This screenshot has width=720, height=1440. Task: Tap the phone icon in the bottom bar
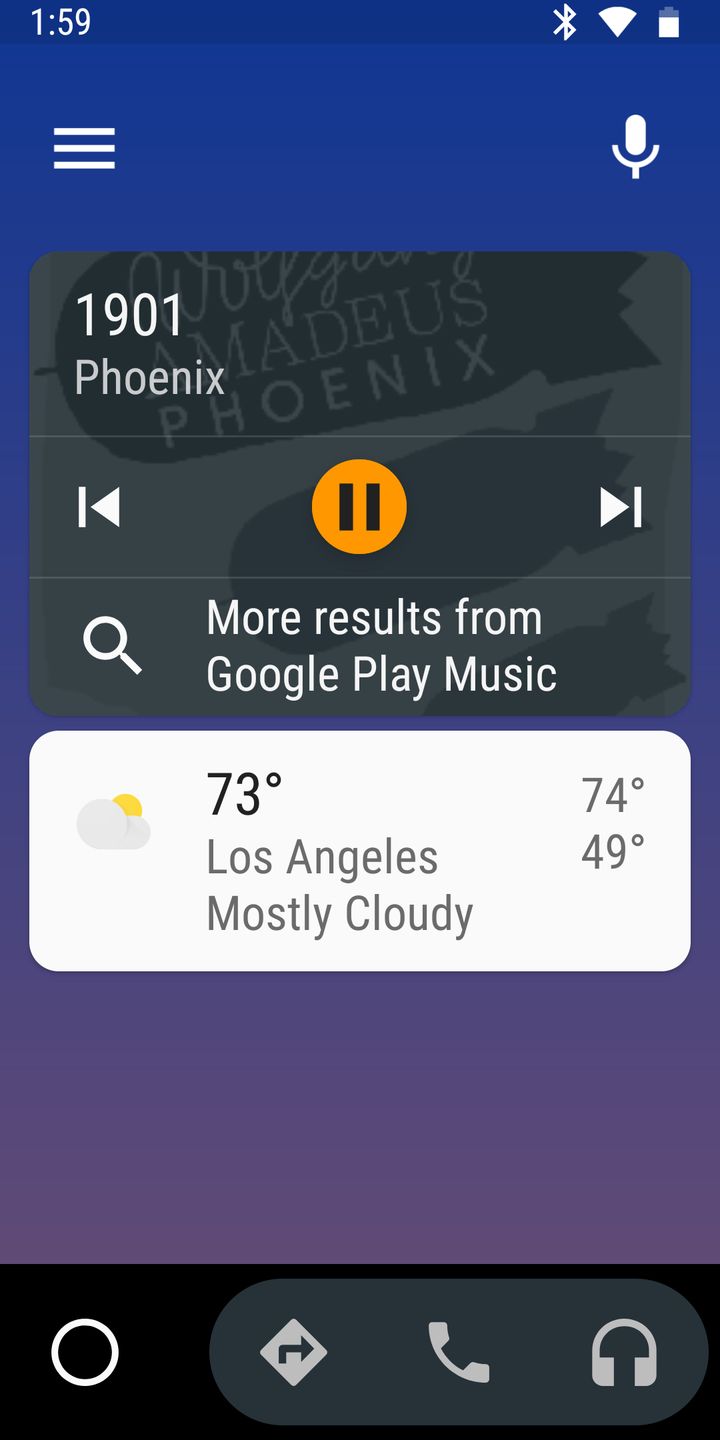[459, 1352]
